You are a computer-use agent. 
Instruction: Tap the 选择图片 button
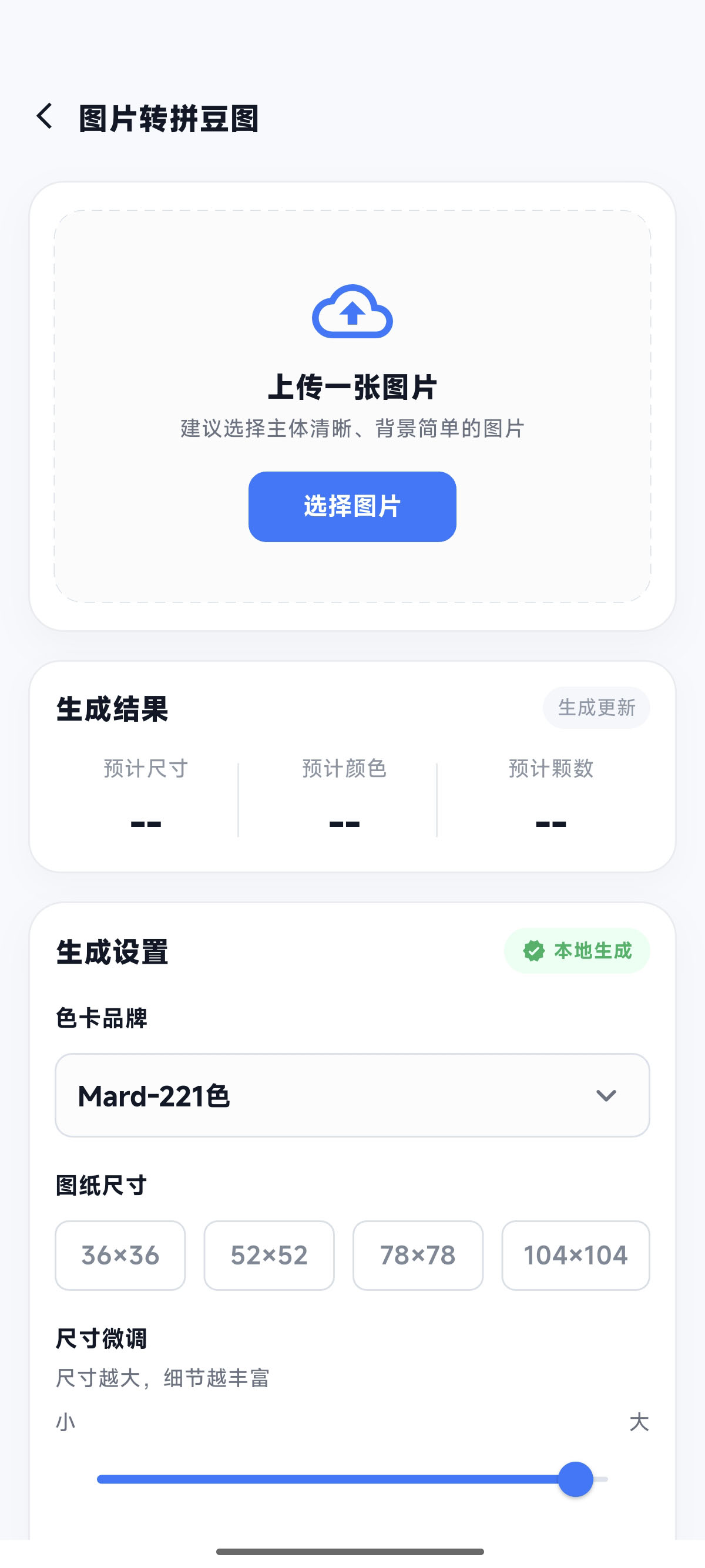click(x=352, y=506)
